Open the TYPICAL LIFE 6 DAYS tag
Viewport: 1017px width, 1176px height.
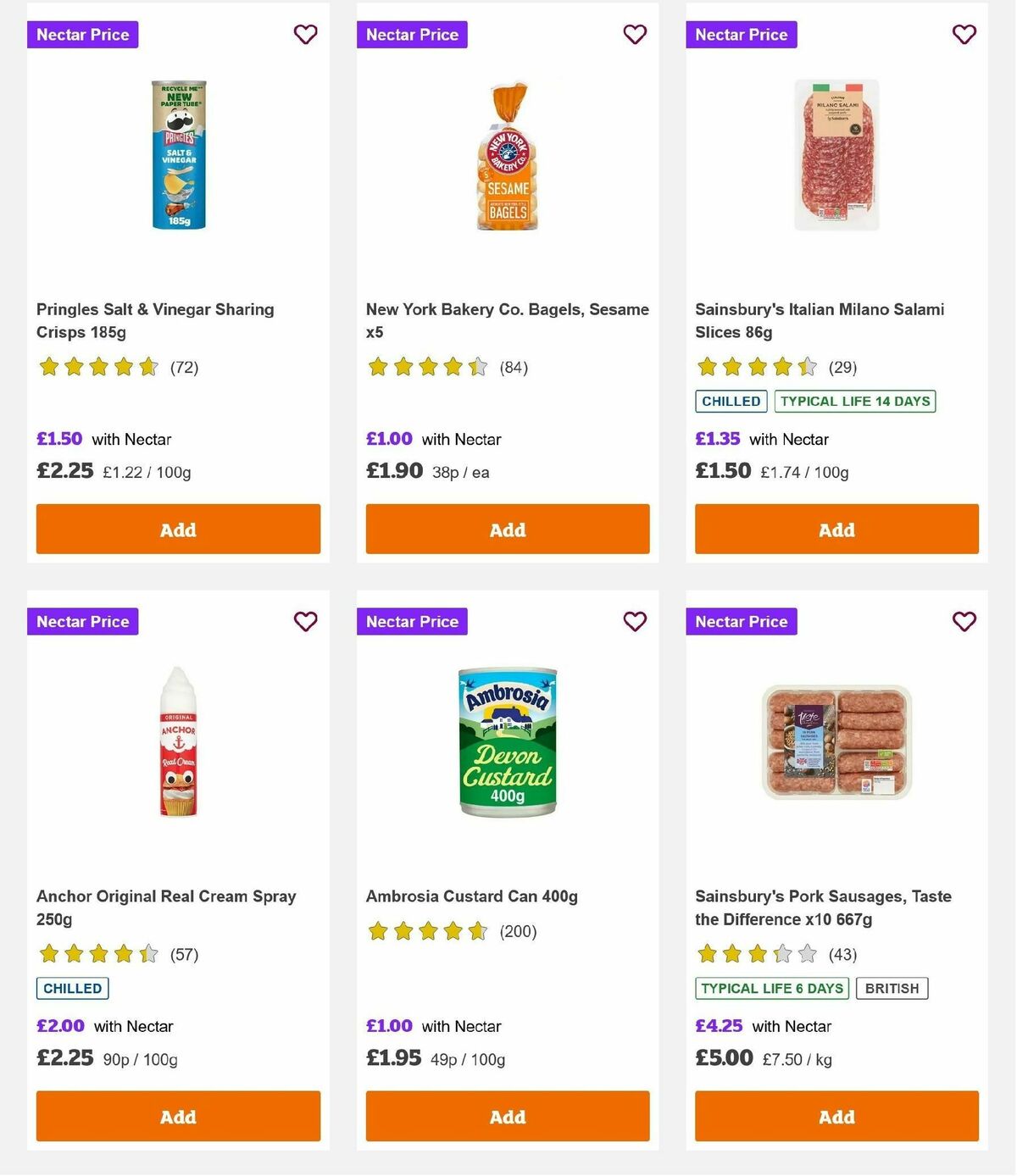(770, 988)
